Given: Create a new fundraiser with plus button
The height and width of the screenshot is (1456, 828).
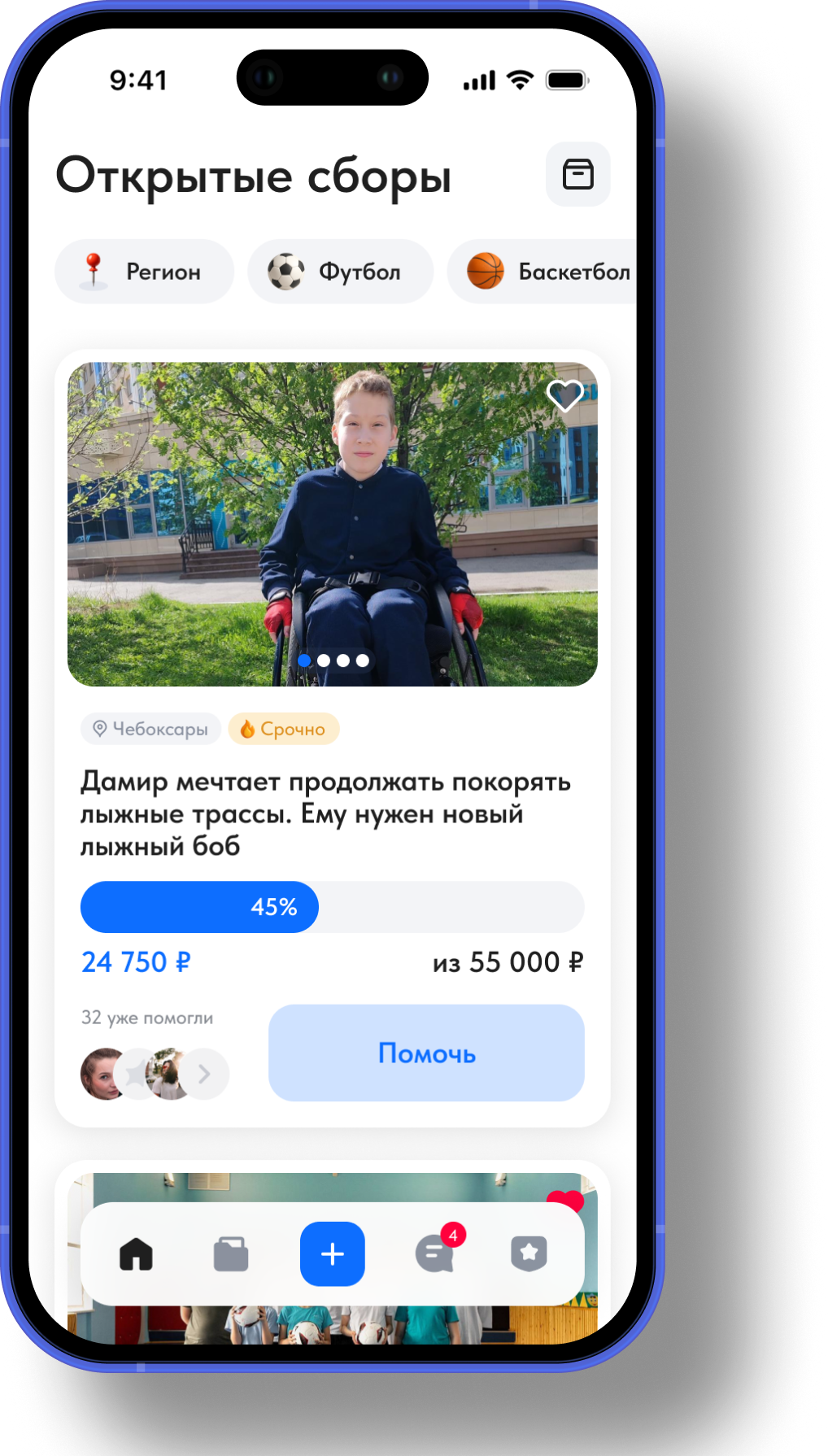Looking at the screenshot, I should 332,1254.
